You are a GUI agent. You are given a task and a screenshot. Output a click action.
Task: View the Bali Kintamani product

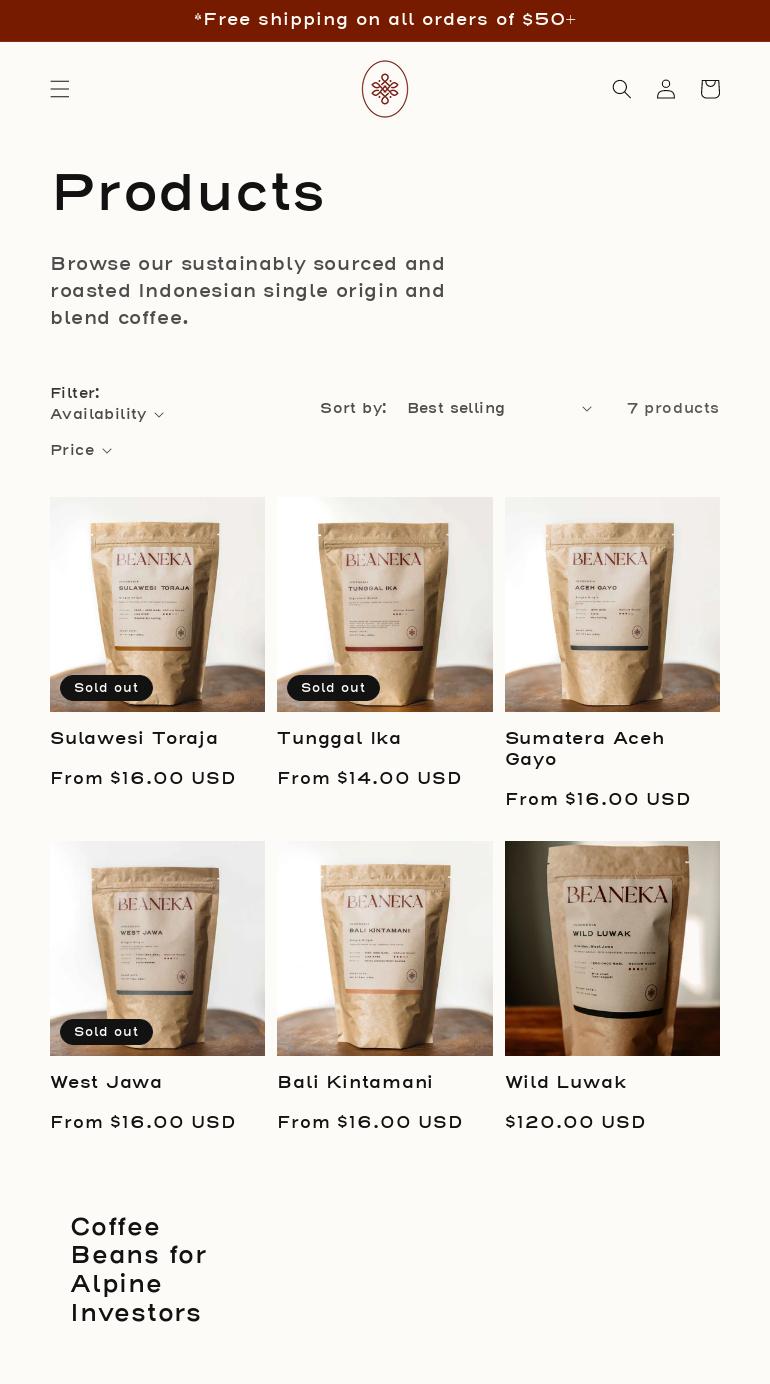355,1082
